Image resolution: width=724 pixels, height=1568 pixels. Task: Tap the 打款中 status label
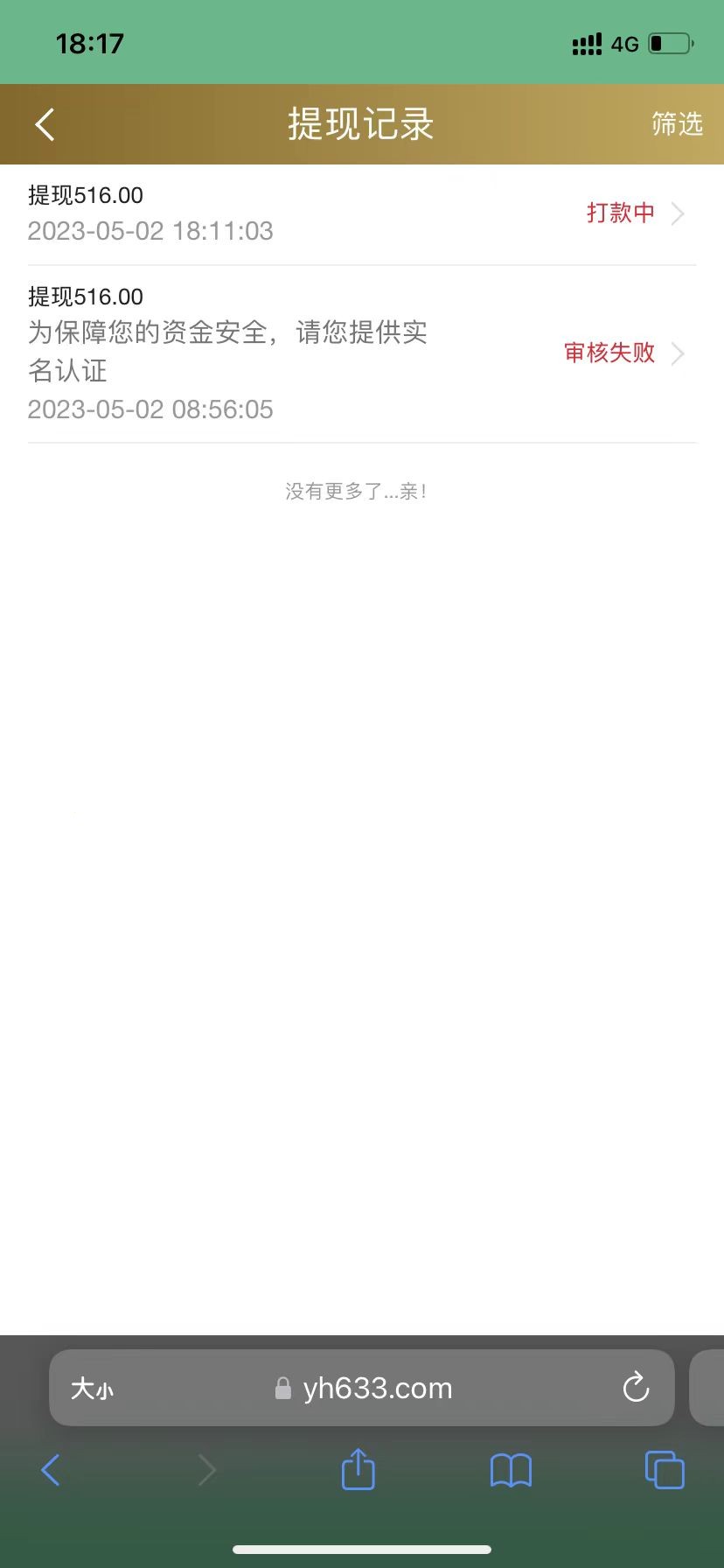coord(620,213)
